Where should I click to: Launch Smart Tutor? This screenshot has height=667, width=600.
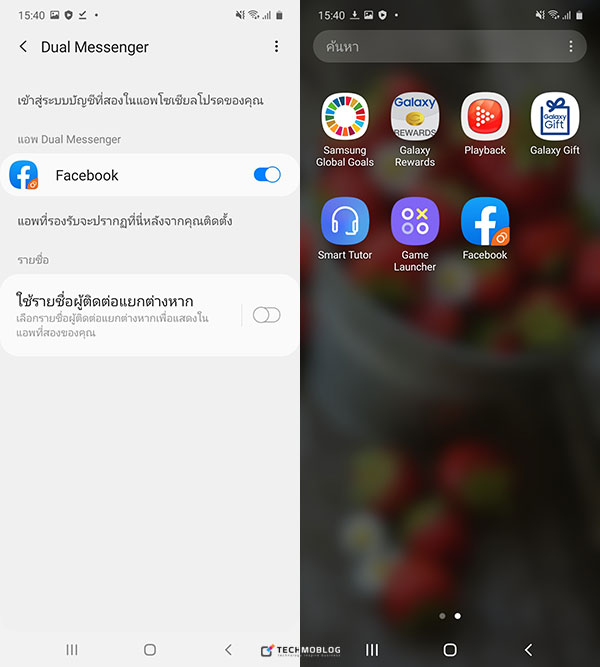click(x=345, y=222)
